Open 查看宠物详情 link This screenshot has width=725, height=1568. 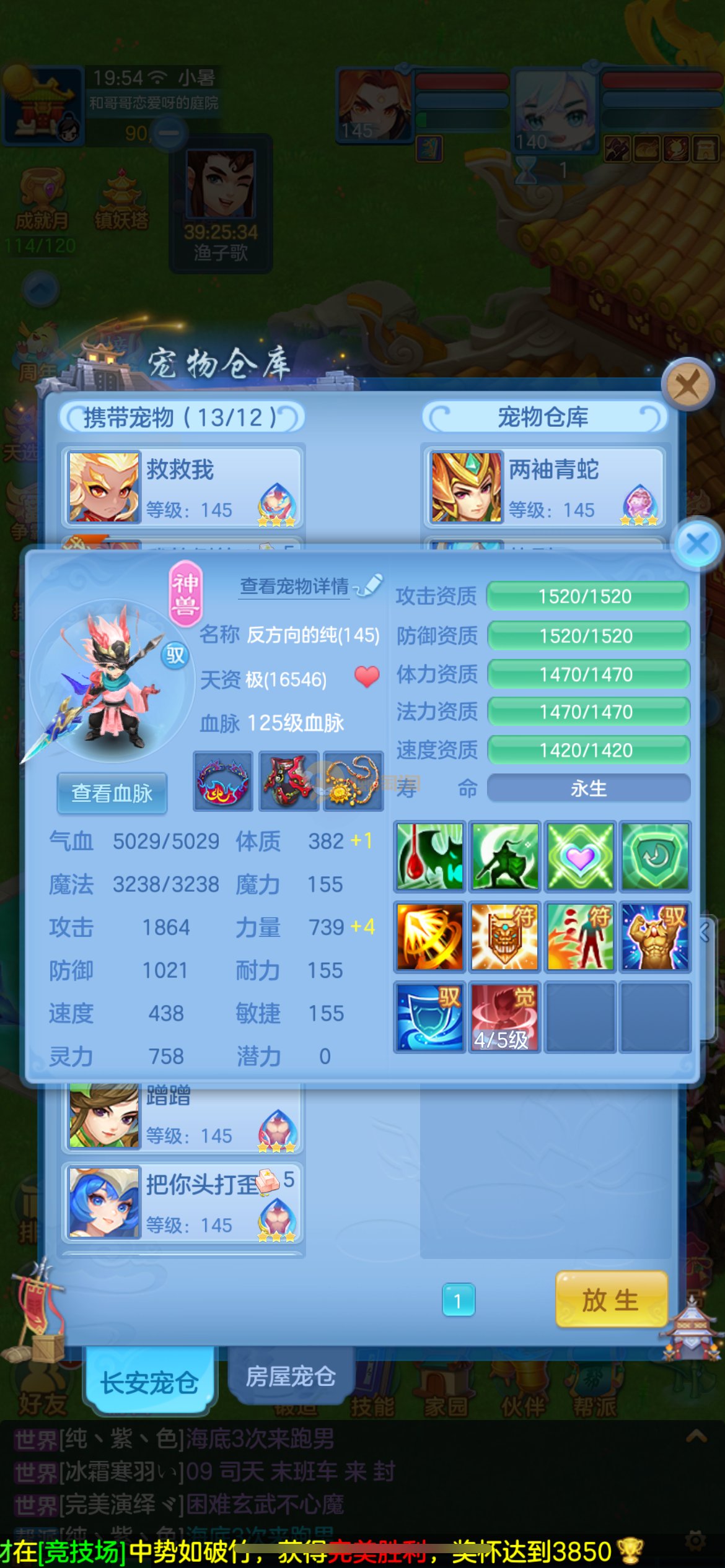[294, 586]
